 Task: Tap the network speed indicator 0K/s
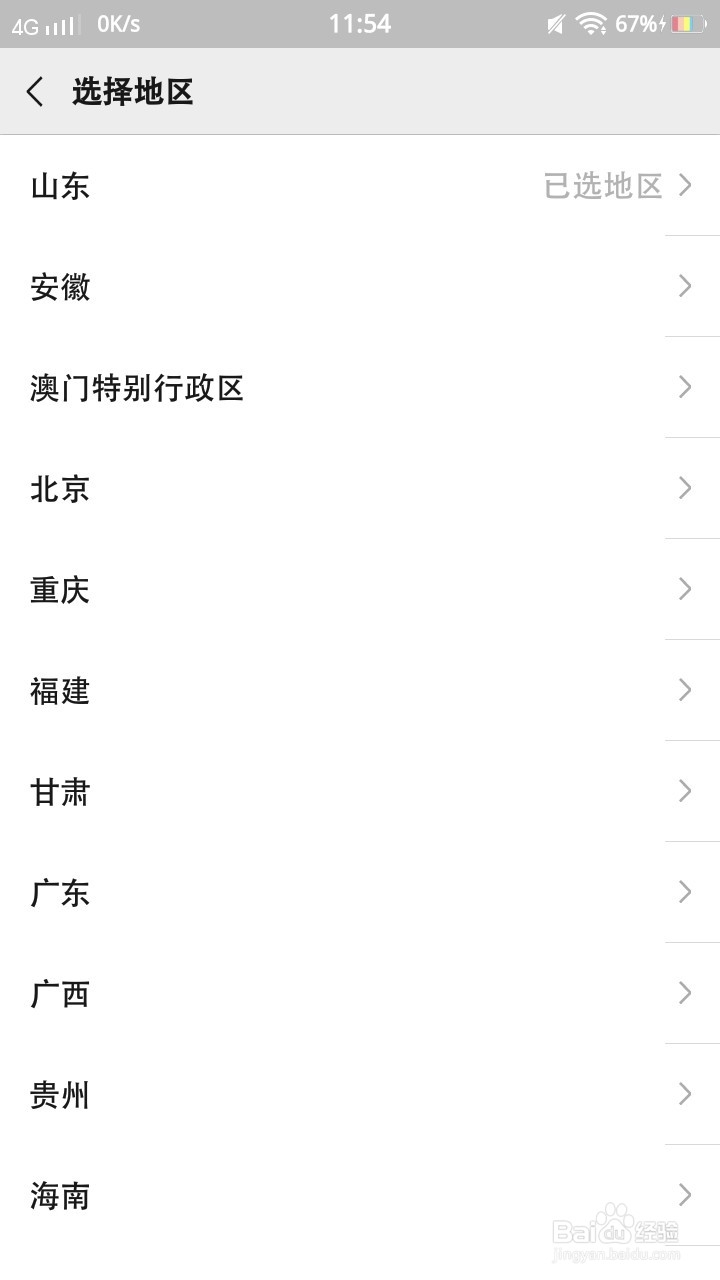point(119,23)
